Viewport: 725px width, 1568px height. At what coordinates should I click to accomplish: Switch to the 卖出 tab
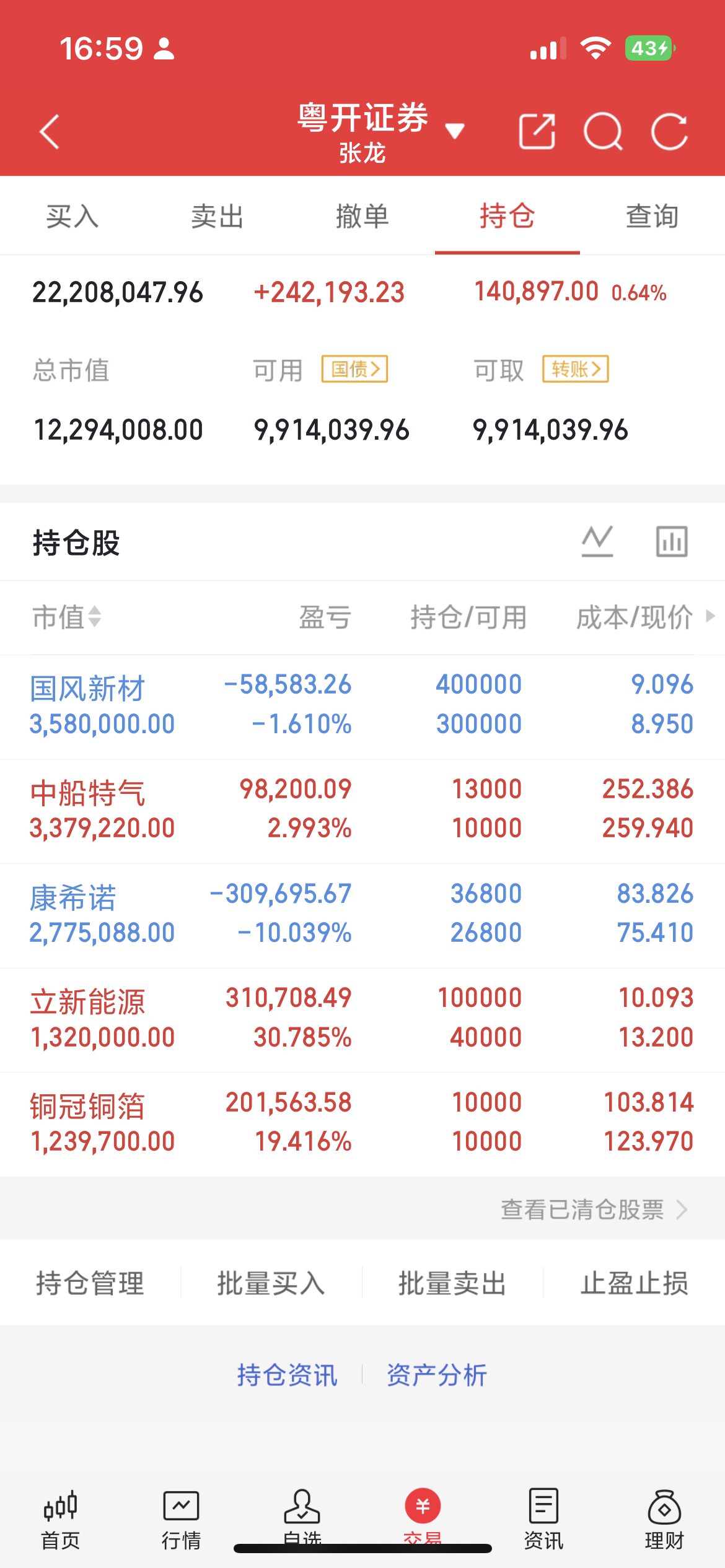tap(217, 217)
